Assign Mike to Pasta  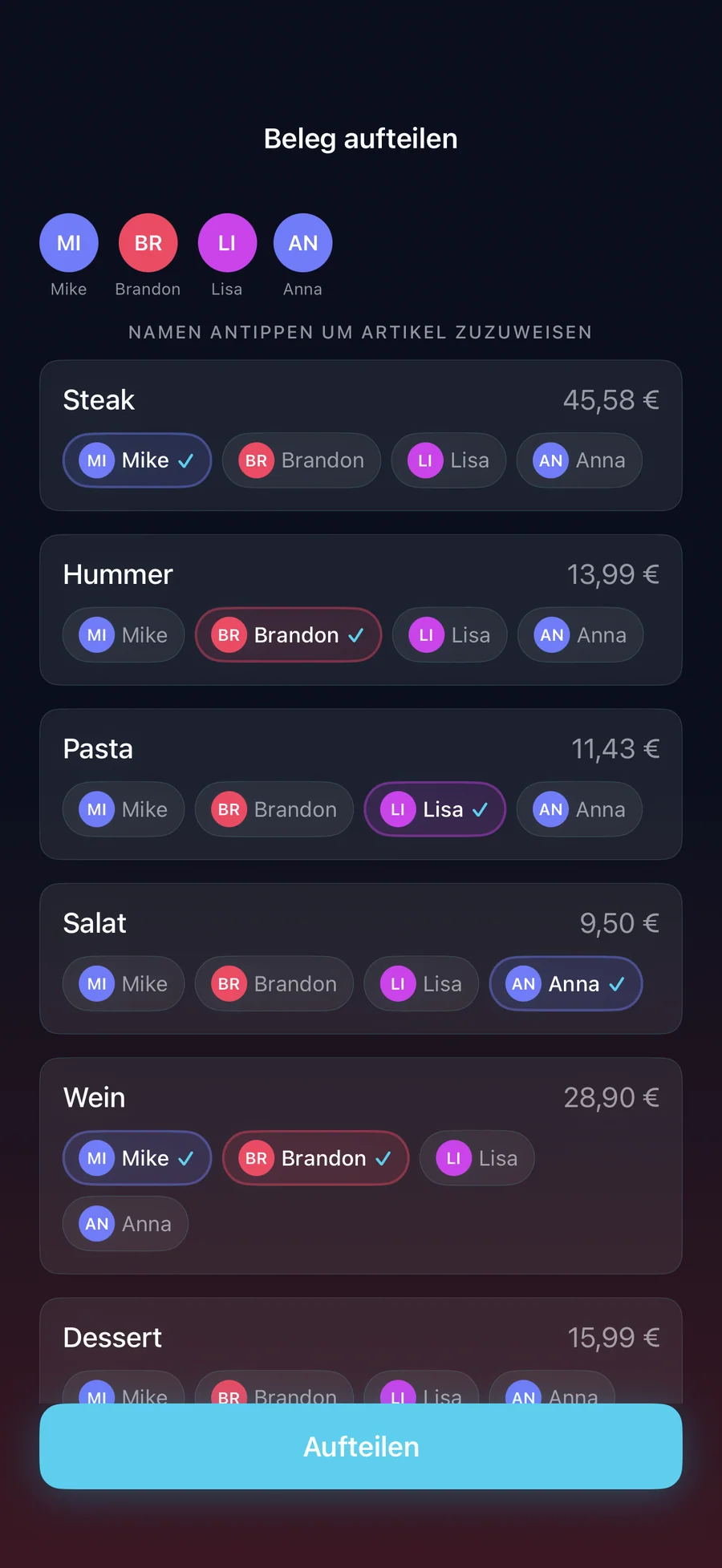(x=124, y=809)
